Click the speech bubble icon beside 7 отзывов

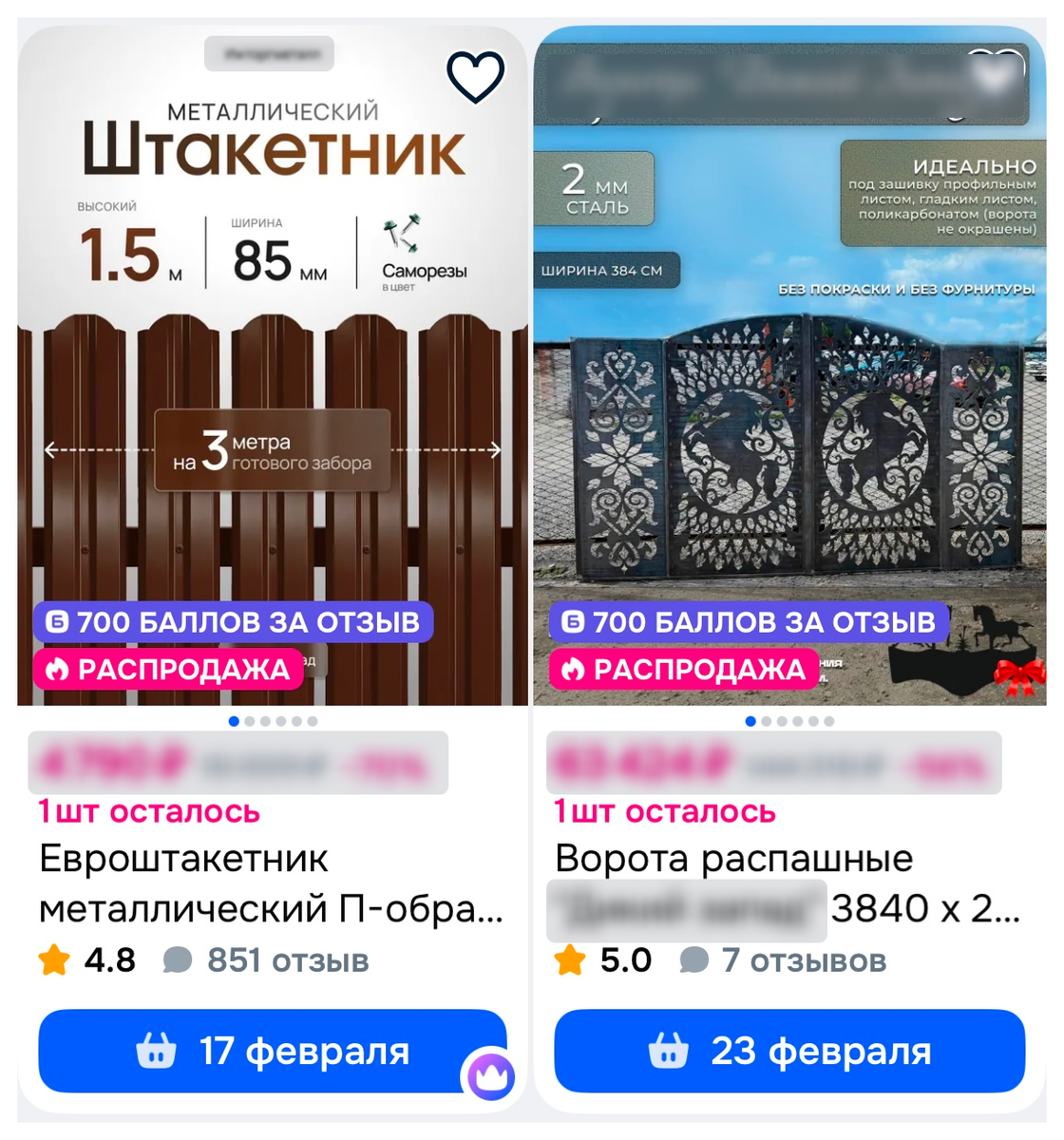point(693,961)
